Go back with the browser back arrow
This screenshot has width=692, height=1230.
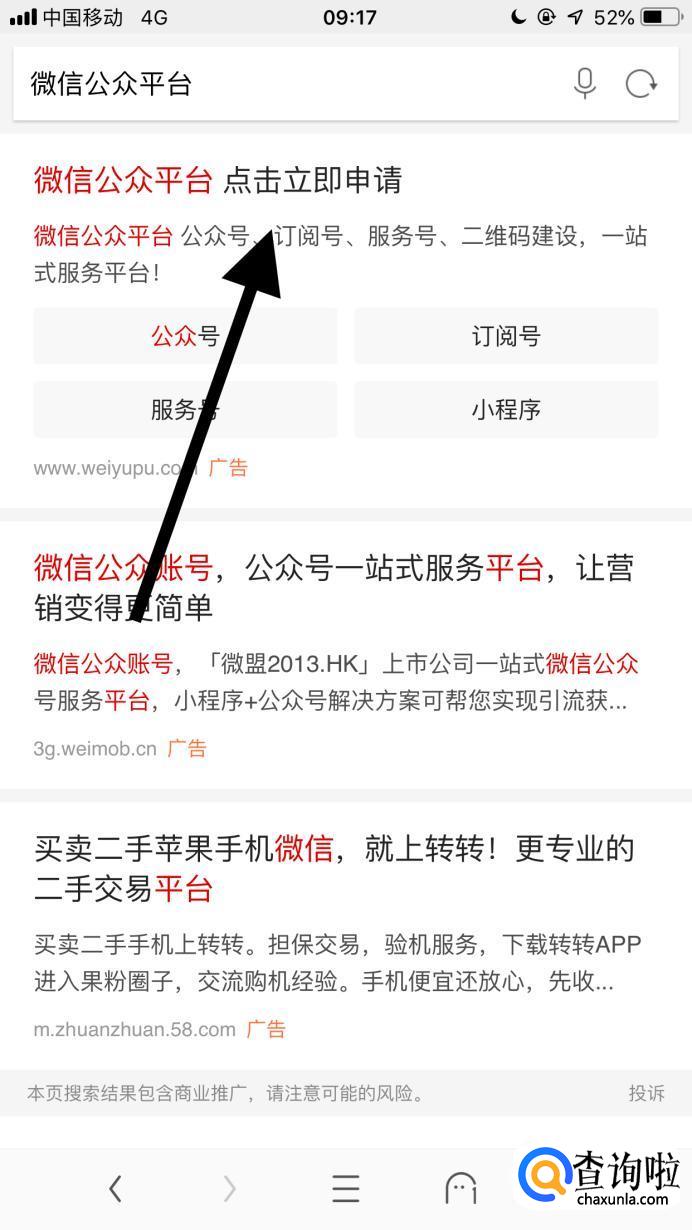[115, 1188]
